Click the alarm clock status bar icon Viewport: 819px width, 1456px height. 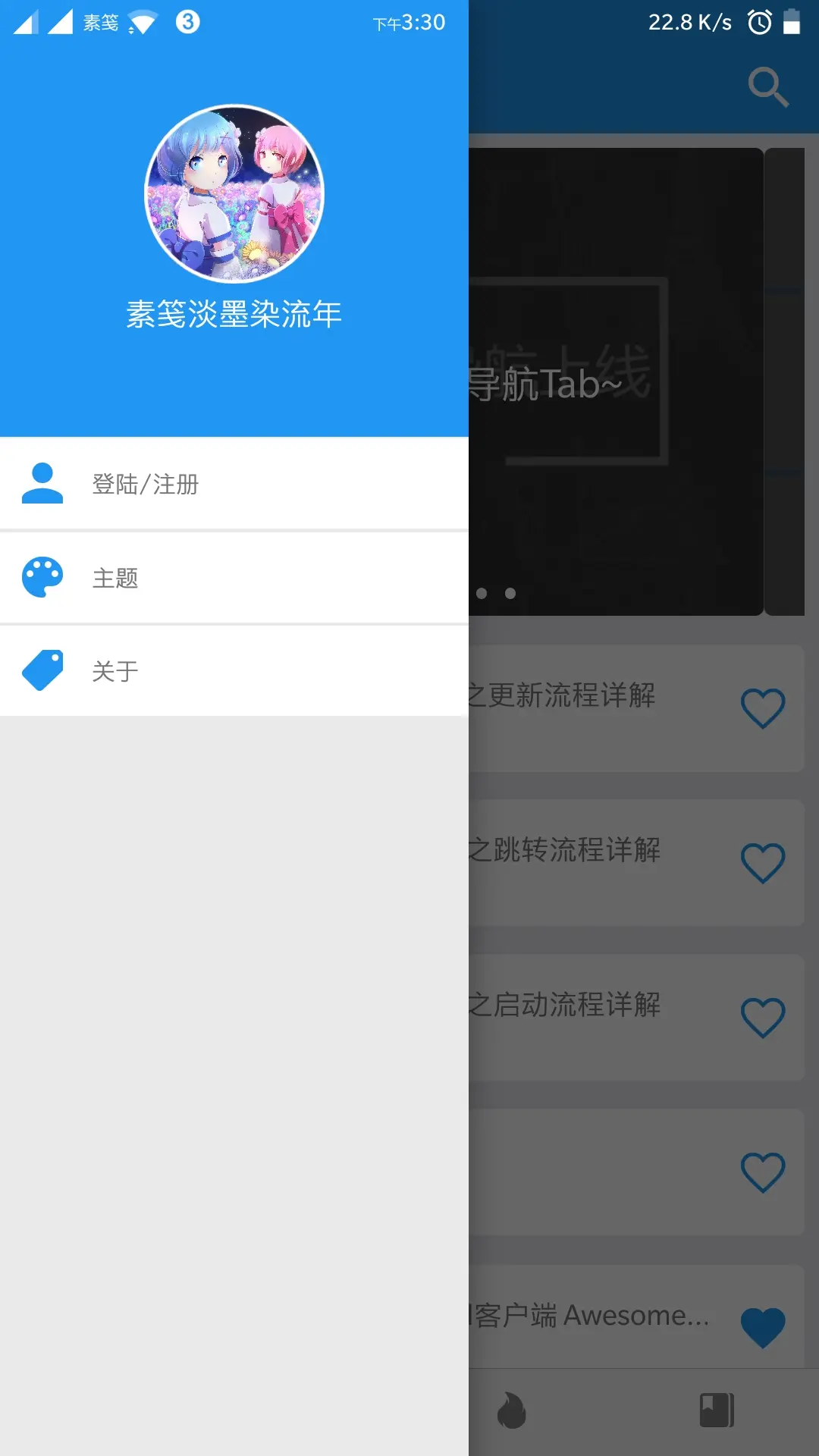[760, 23]
